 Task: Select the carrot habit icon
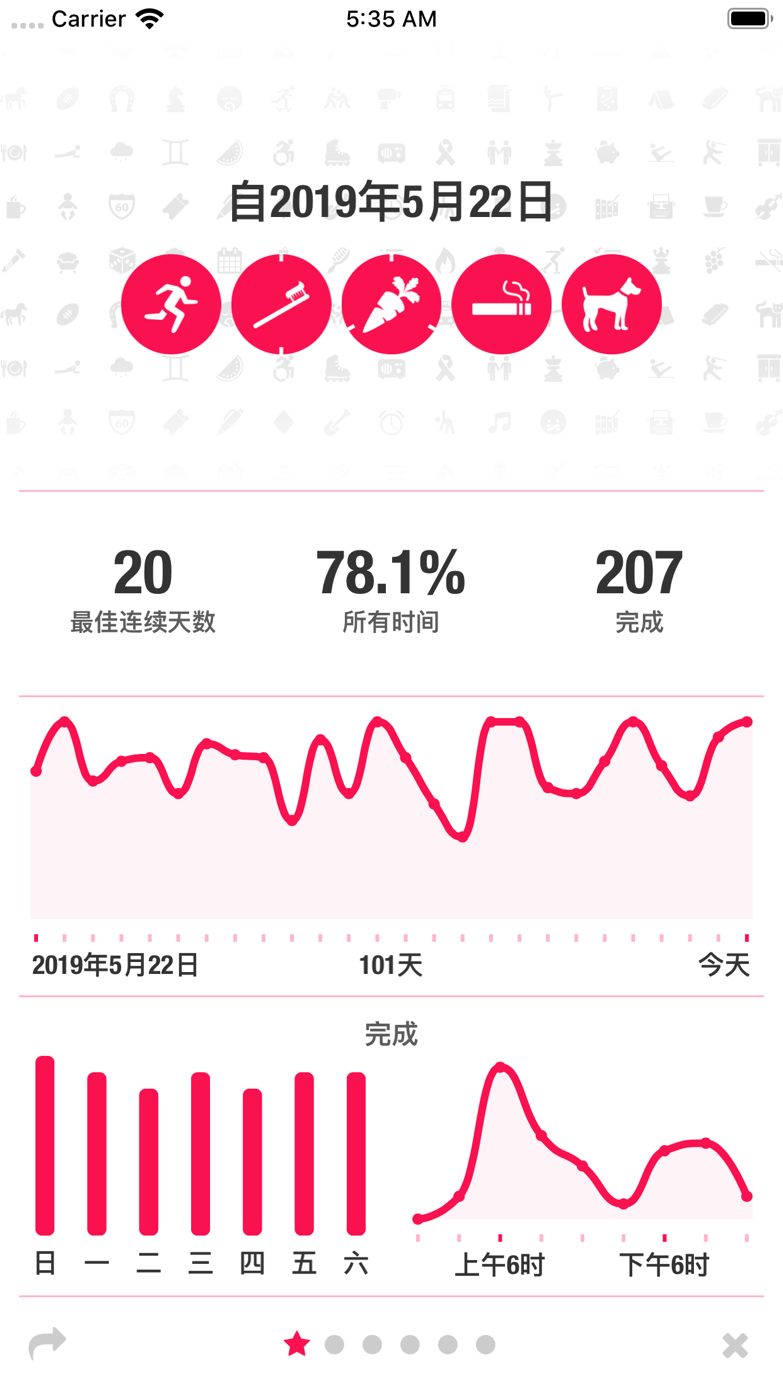tap(391, 304)
